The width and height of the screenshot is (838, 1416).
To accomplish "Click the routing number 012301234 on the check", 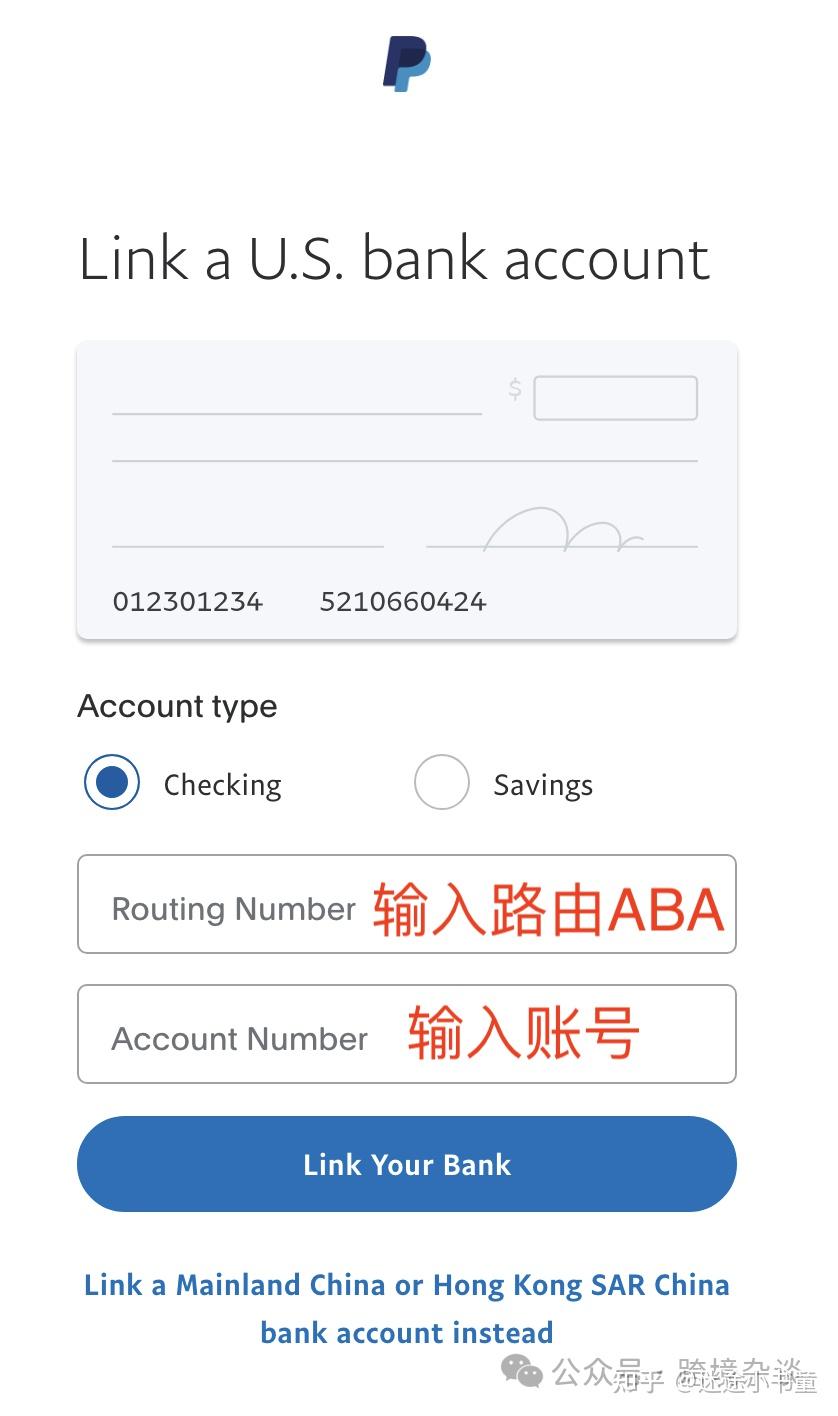I will [187, 601].
